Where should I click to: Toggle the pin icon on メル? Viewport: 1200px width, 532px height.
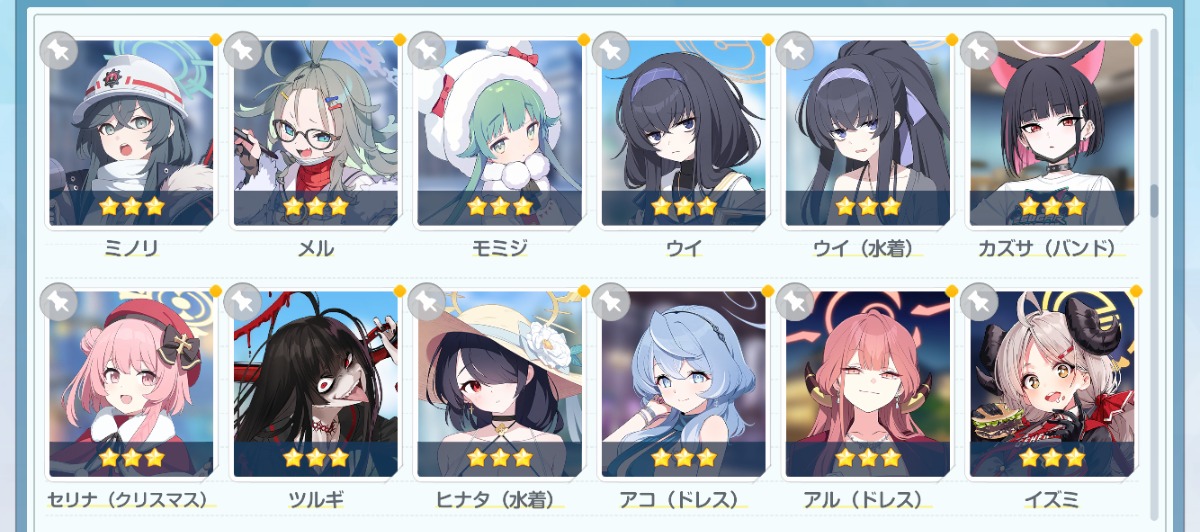243,49
